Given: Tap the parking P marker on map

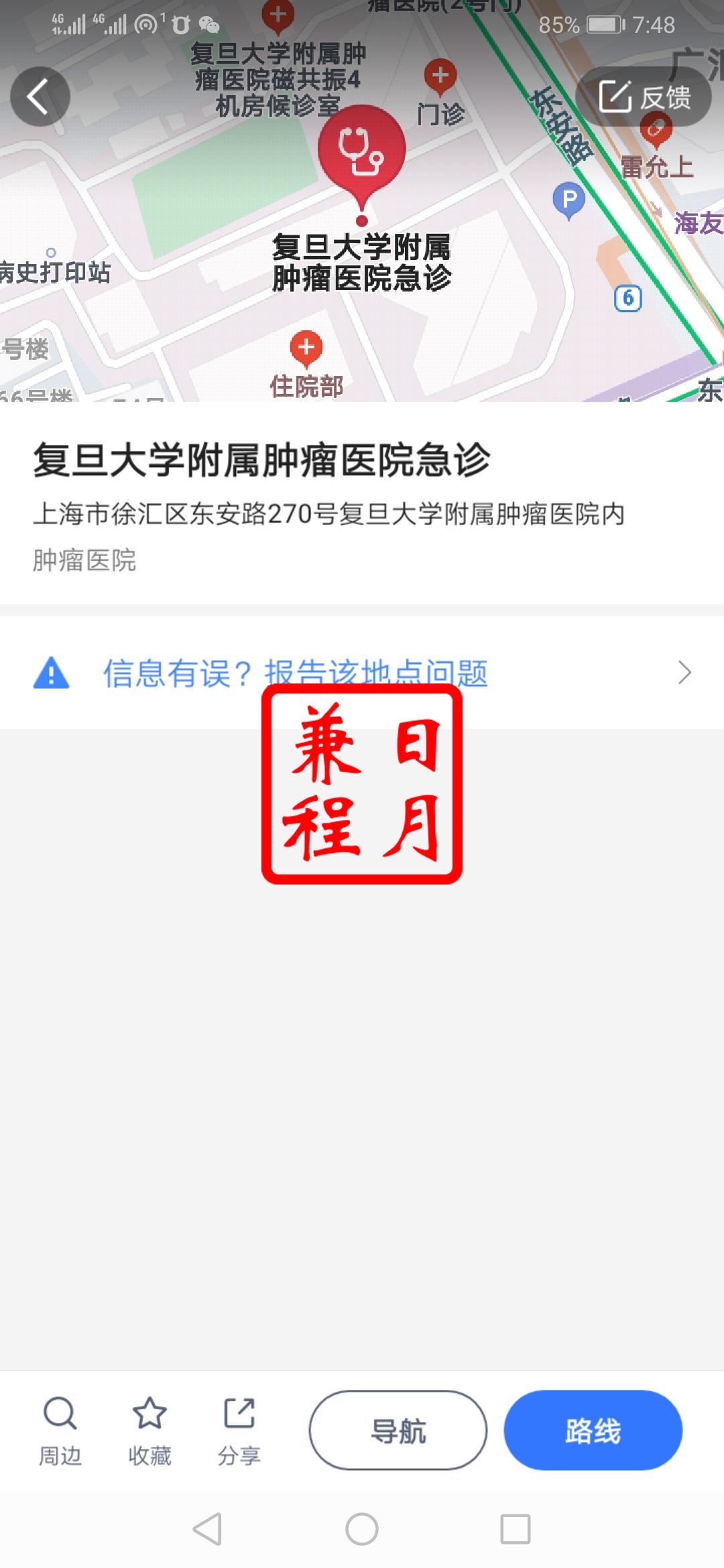Looking at the screenshot, I should 569,200.
